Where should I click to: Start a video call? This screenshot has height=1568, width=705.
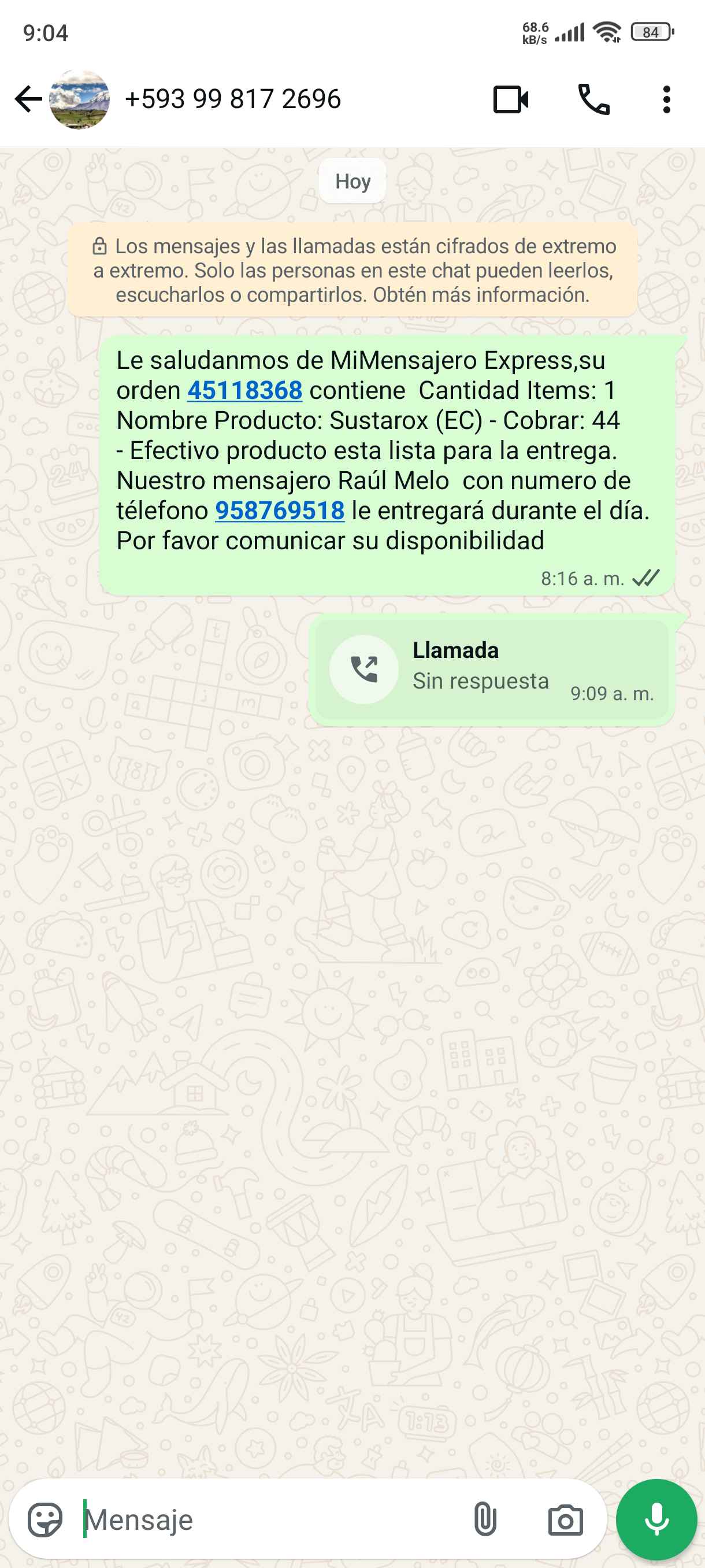pos(510,99)
